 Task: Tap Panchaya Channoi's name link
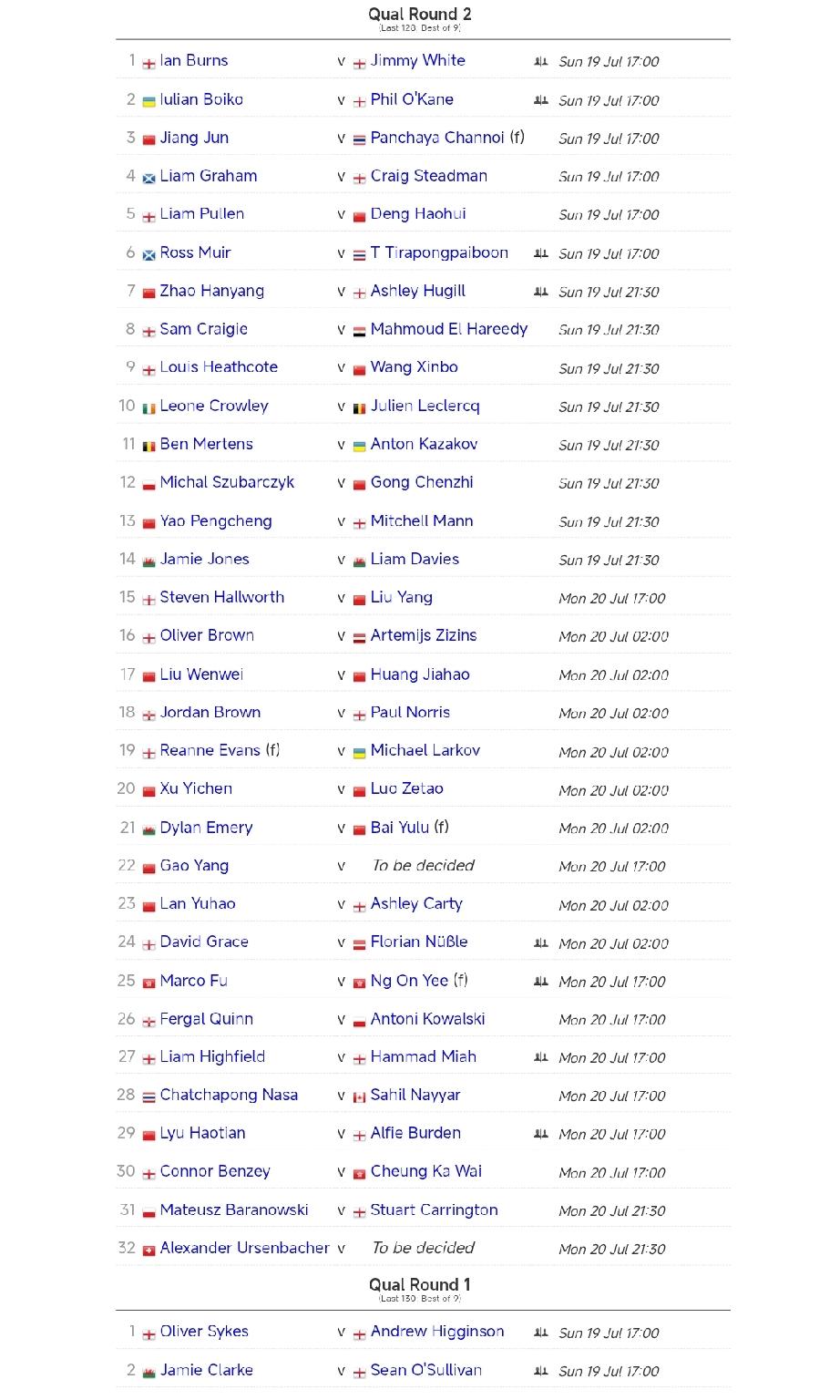coord(437,138)
